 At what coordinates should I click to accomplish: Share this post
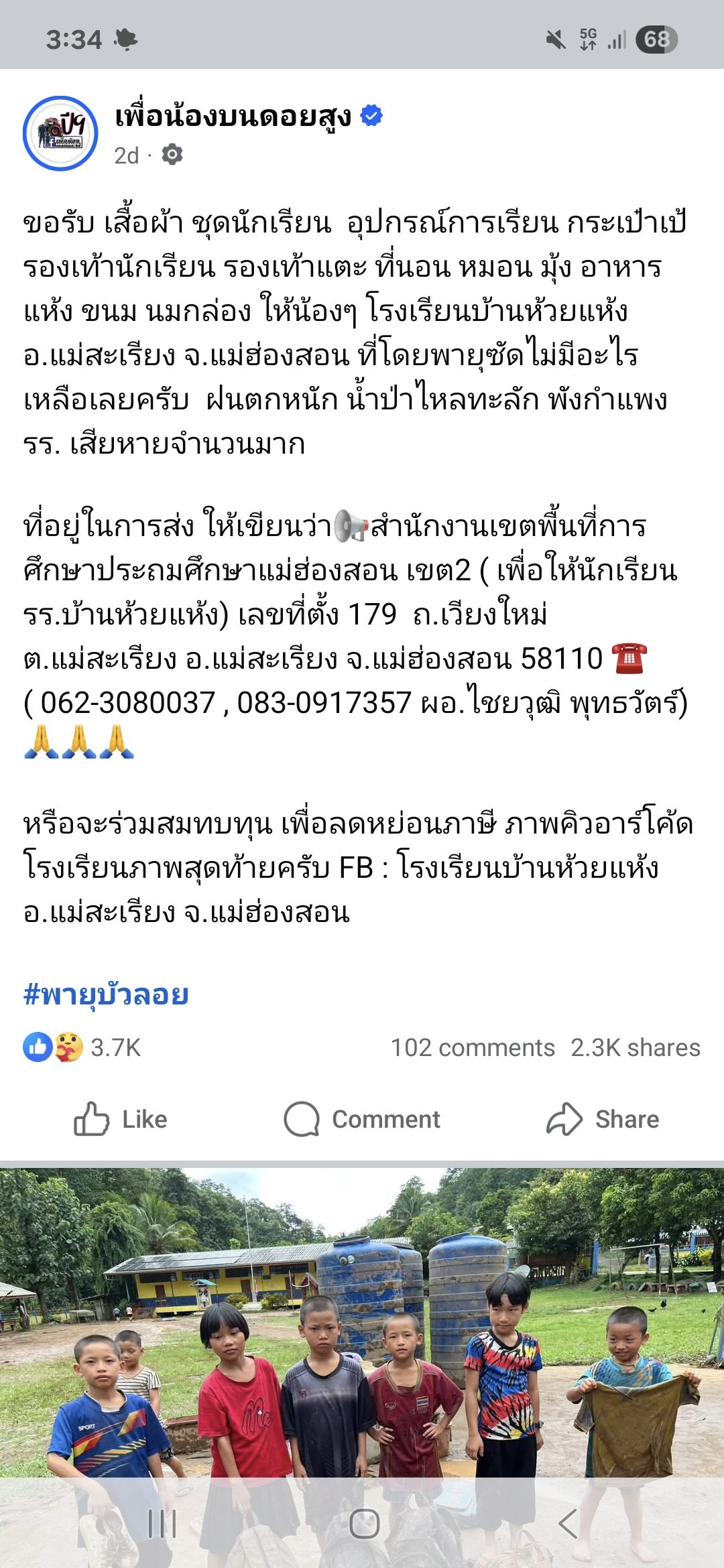point(603,1119)
